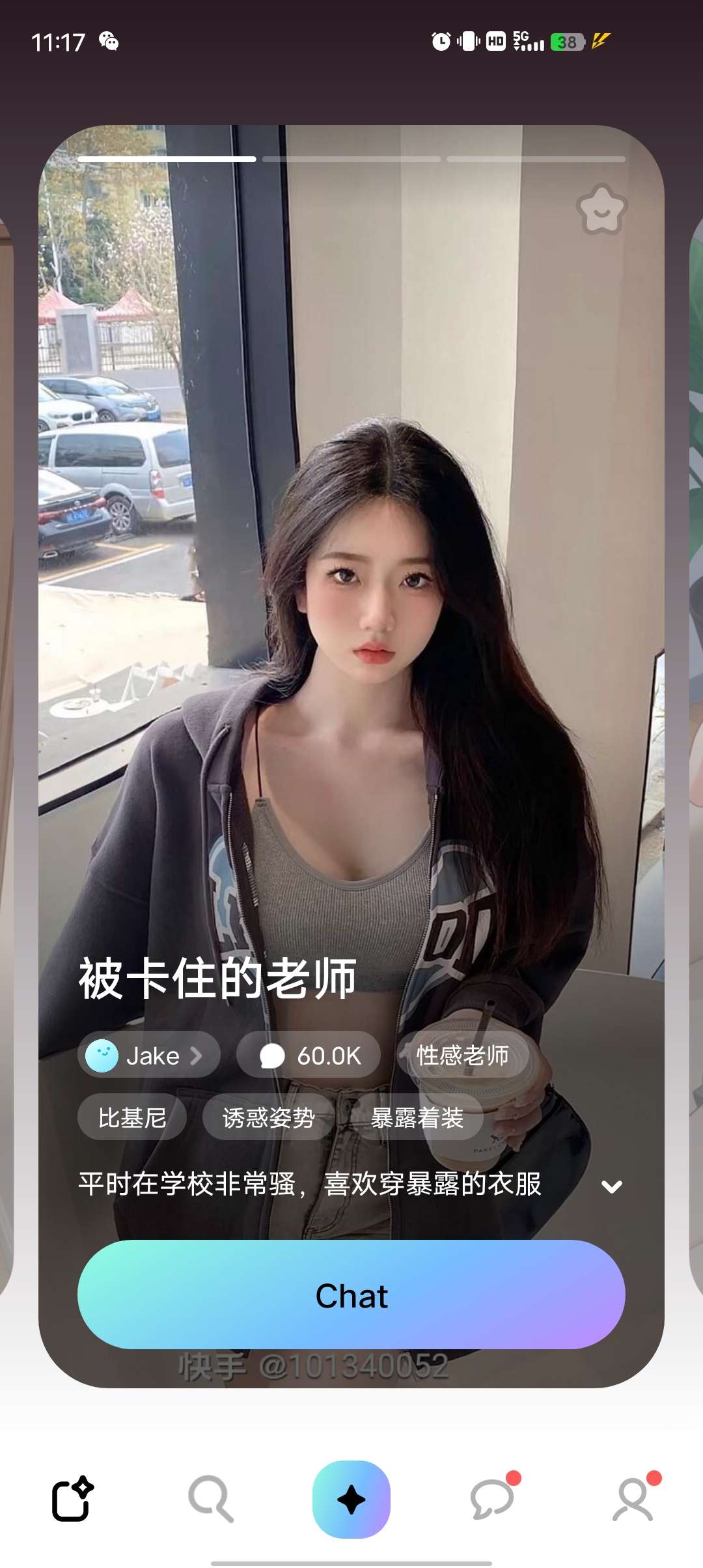Expand the character description with the chevron
The width and height of the screenshot is (703, 1568).
point(611,1186)
